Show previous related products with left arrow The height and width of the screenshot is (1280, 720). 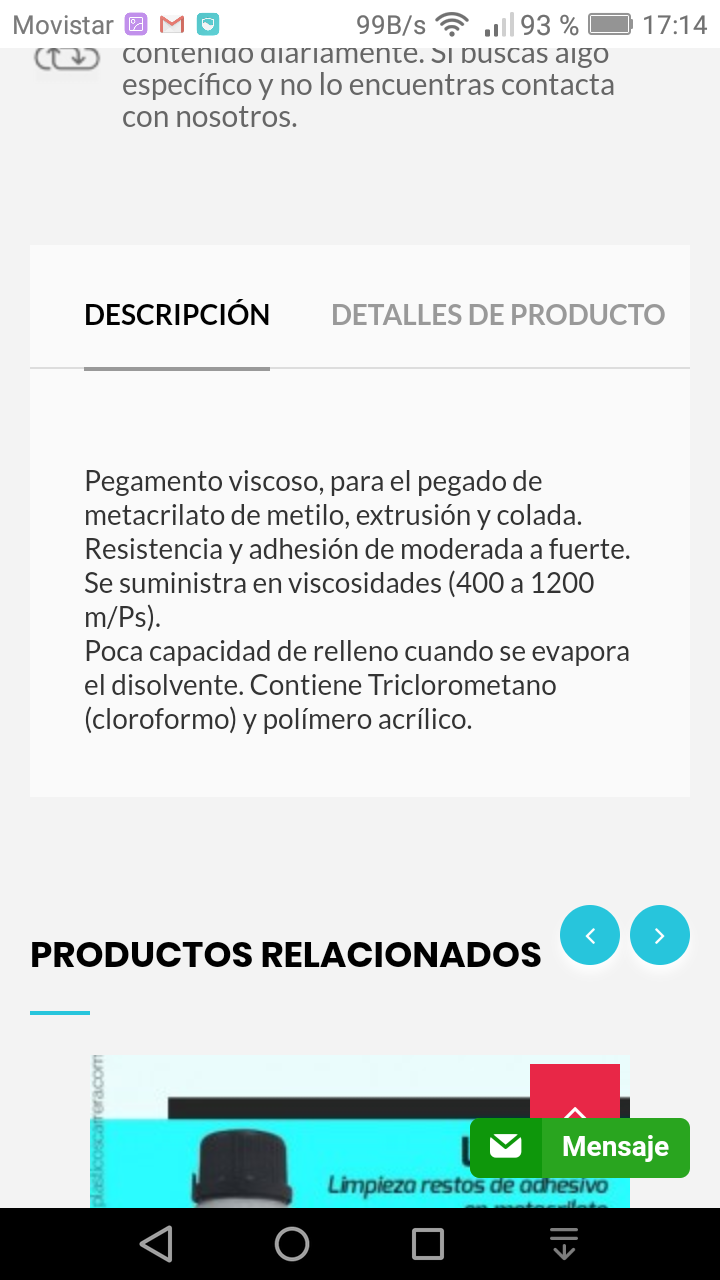click(x=590, y=935)
